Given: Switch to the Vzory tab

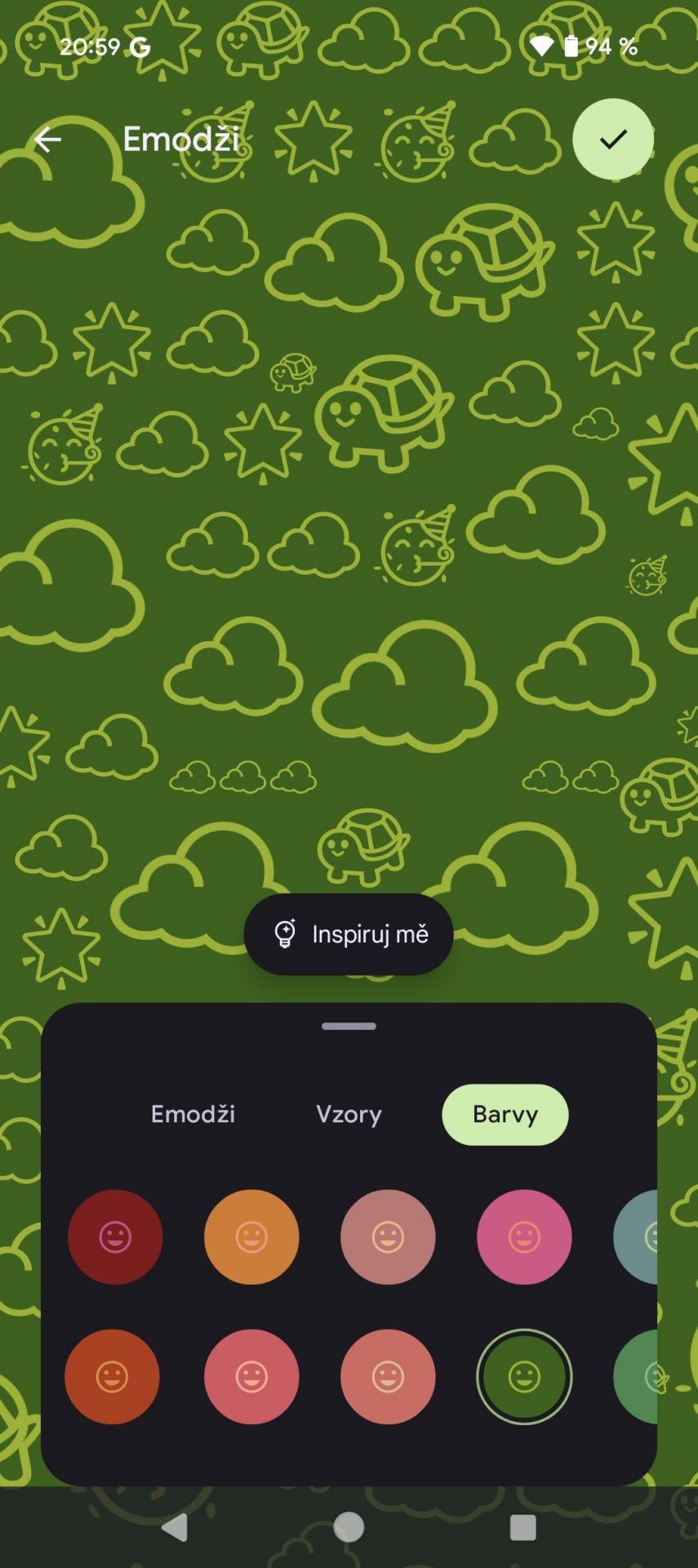Looking at the screenshot, I should tap(349, 1114).
